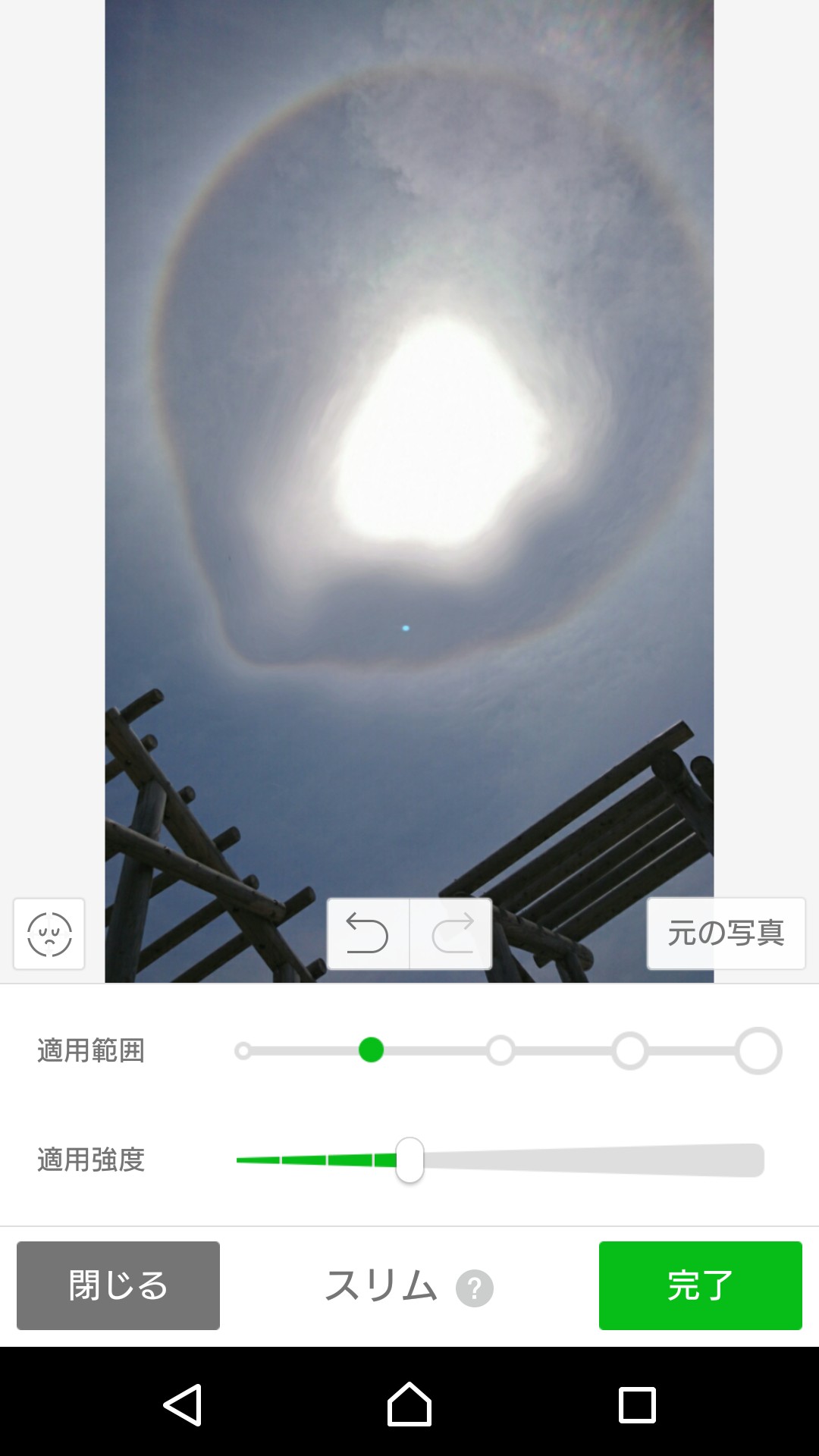The height and width of the screenshot is (1456, 819).
Task: Show 元の写真 original photo
Action: click(726, 934)
